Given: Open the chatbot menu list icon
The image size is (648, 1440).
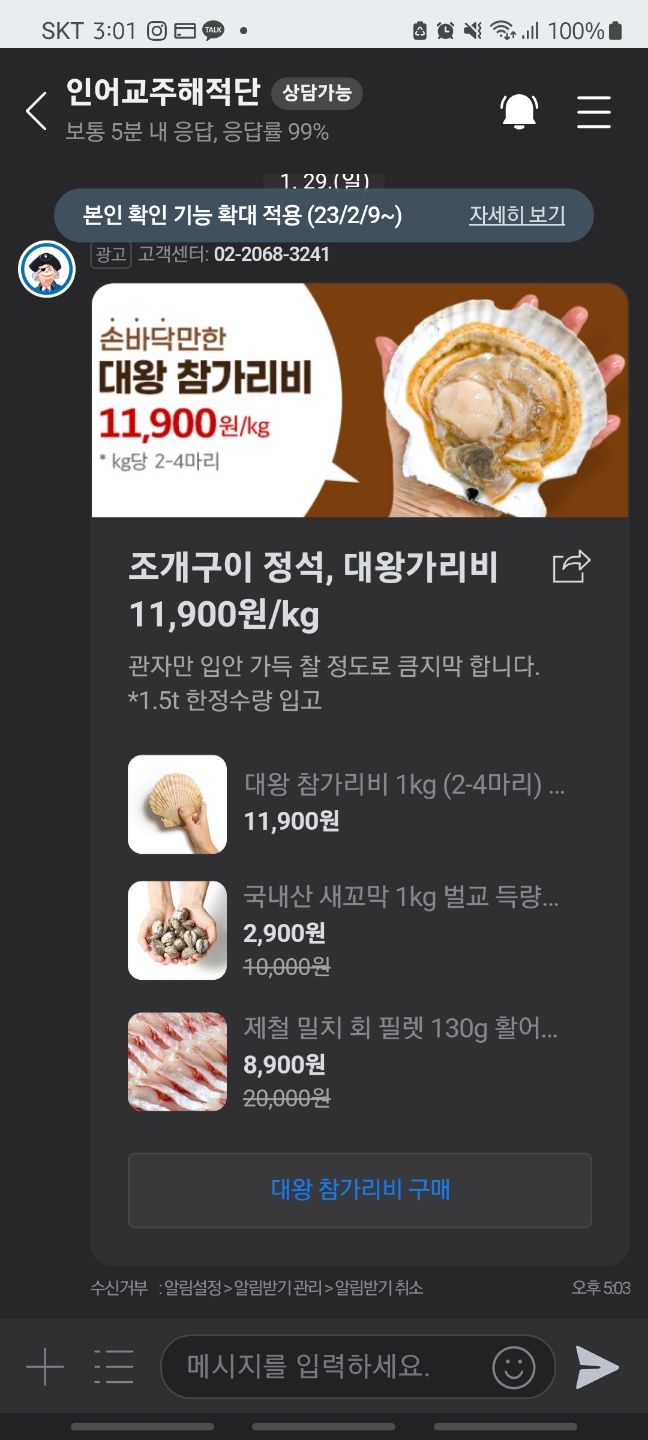Looking at the screenshot, I should click(114, 1366).
